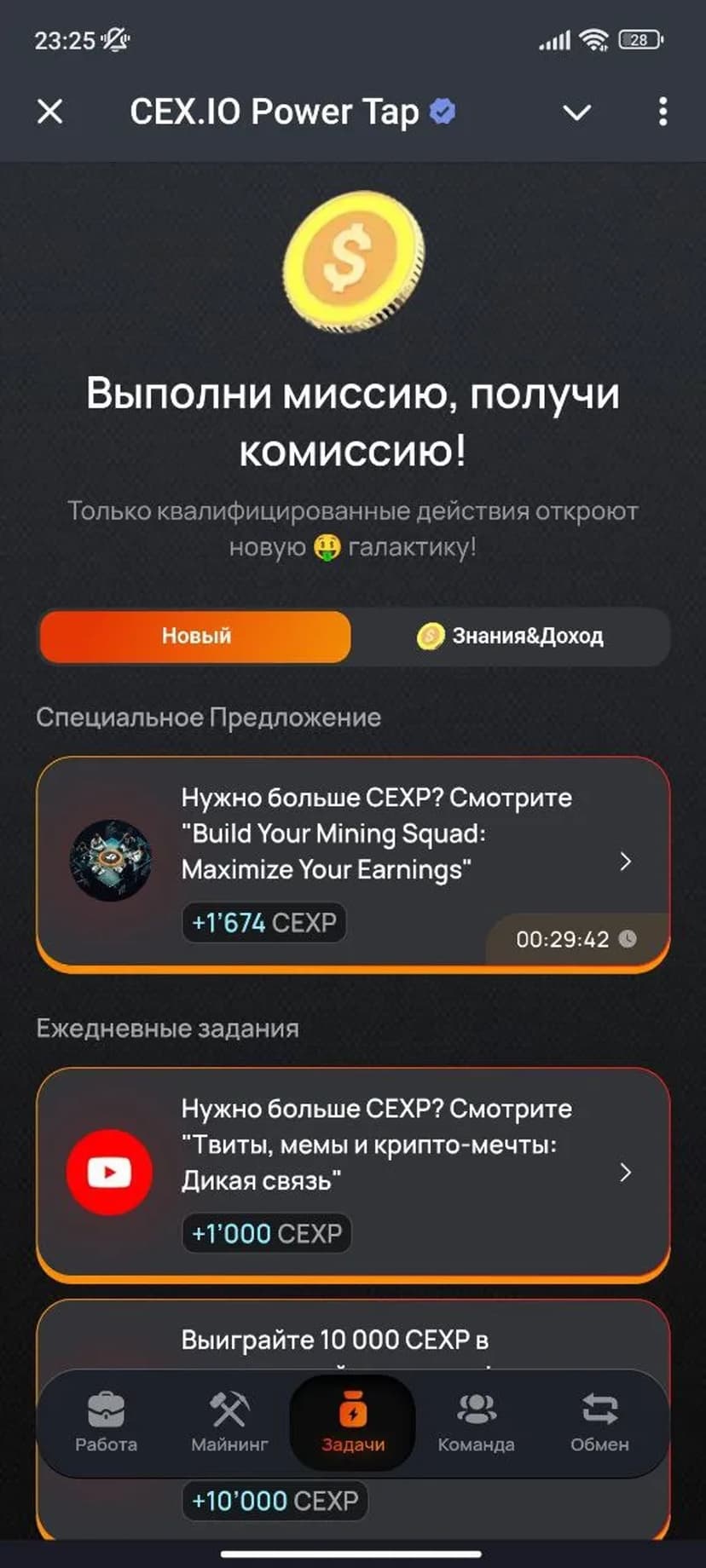Go to the Обмен section
The height and width of the screenshot is (1568, 706).
[x=599, y=1421]
